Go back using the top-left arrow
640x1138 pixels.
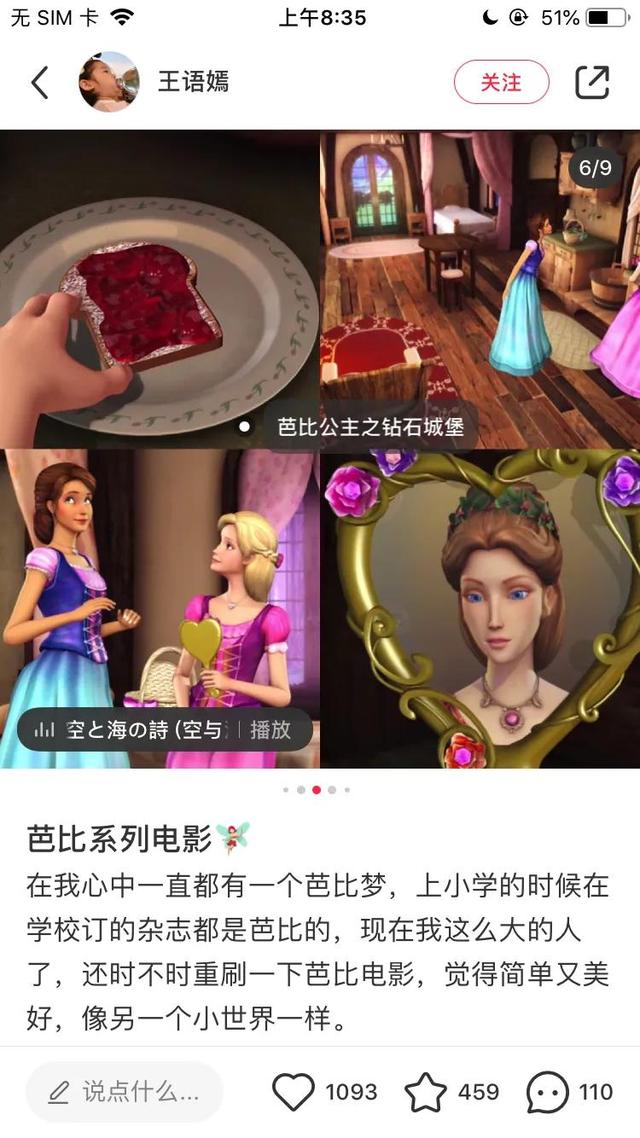40,83
